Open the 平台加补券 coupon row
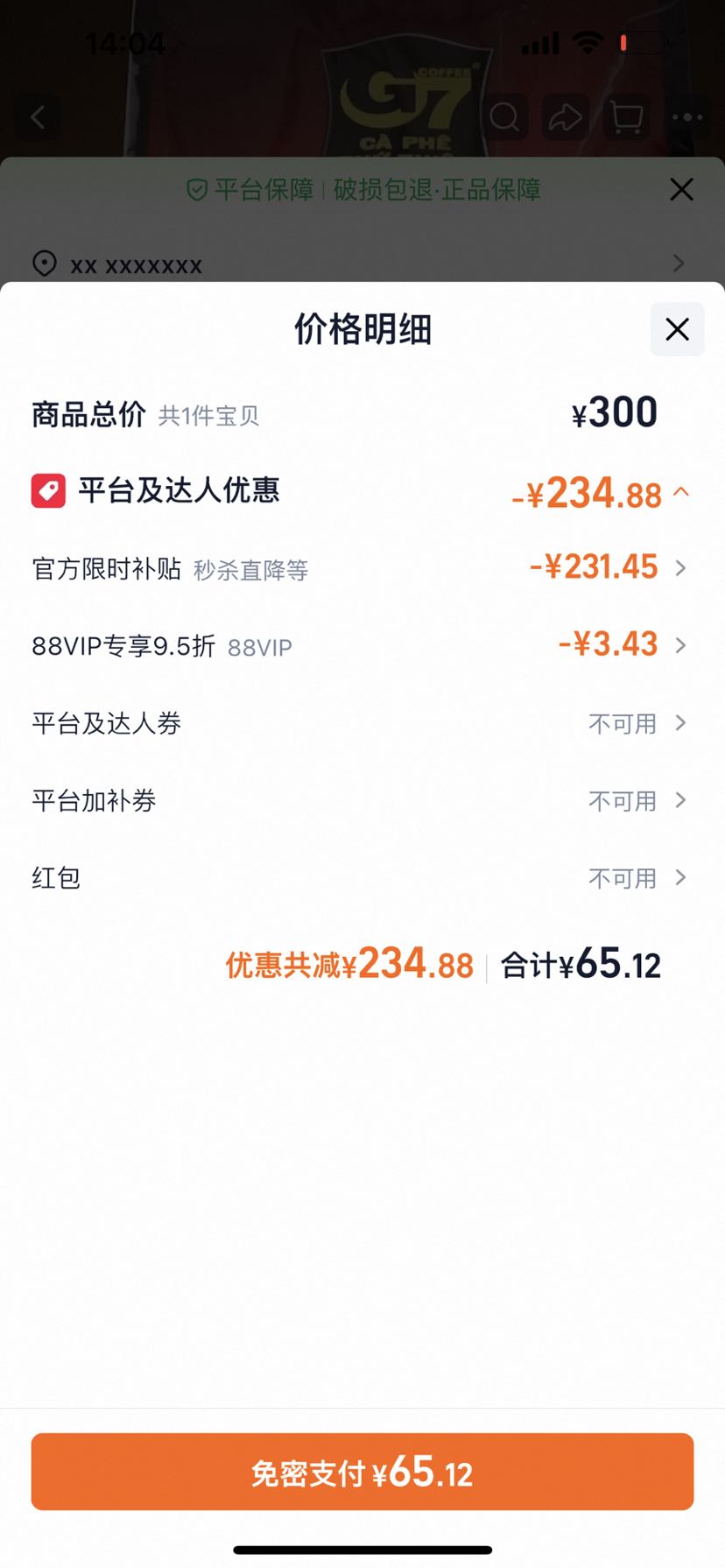This screenshot has height=1568, width=725. pos(362,800)
